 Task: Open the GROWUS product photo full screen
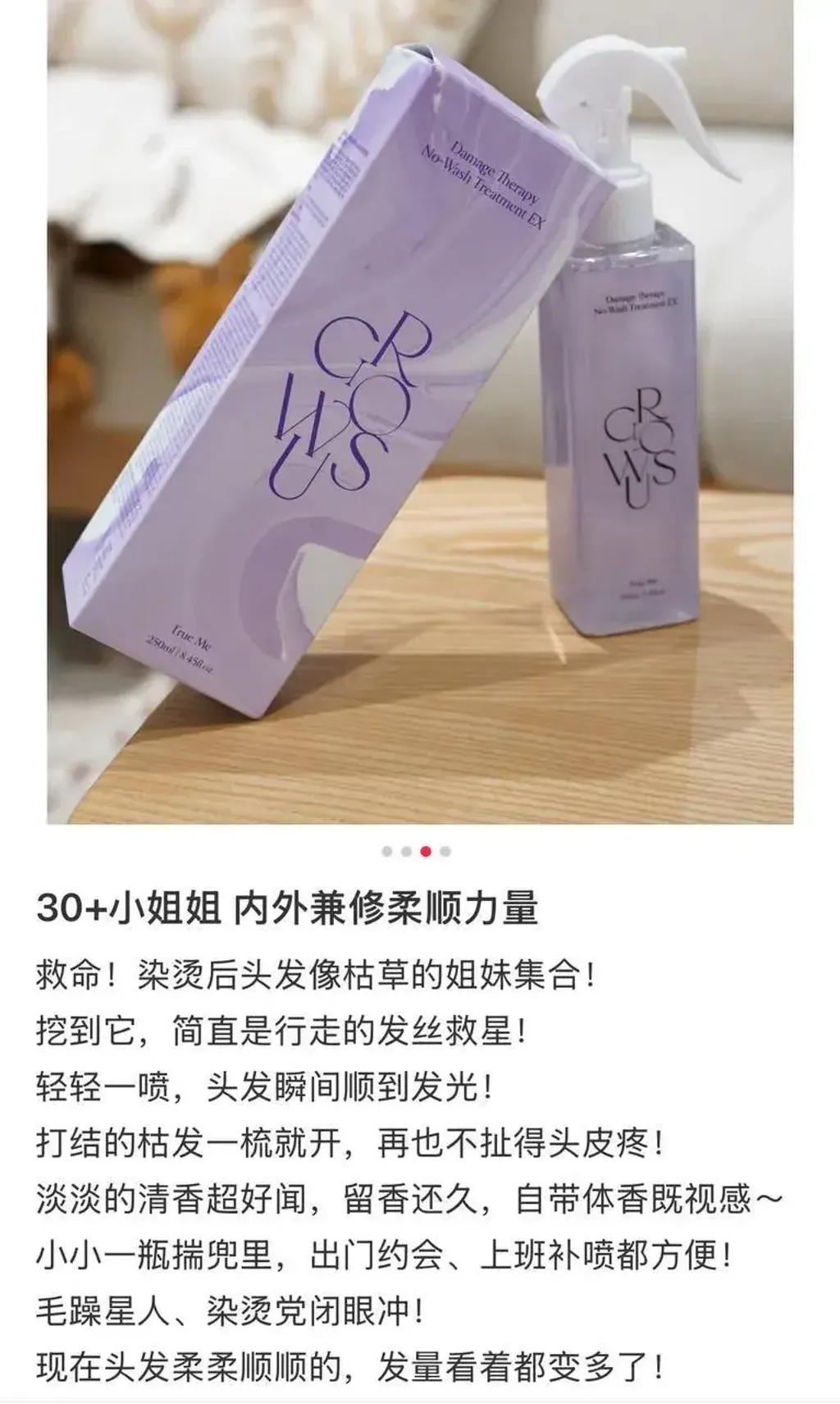pyautogui.click(x=420, y=411)
